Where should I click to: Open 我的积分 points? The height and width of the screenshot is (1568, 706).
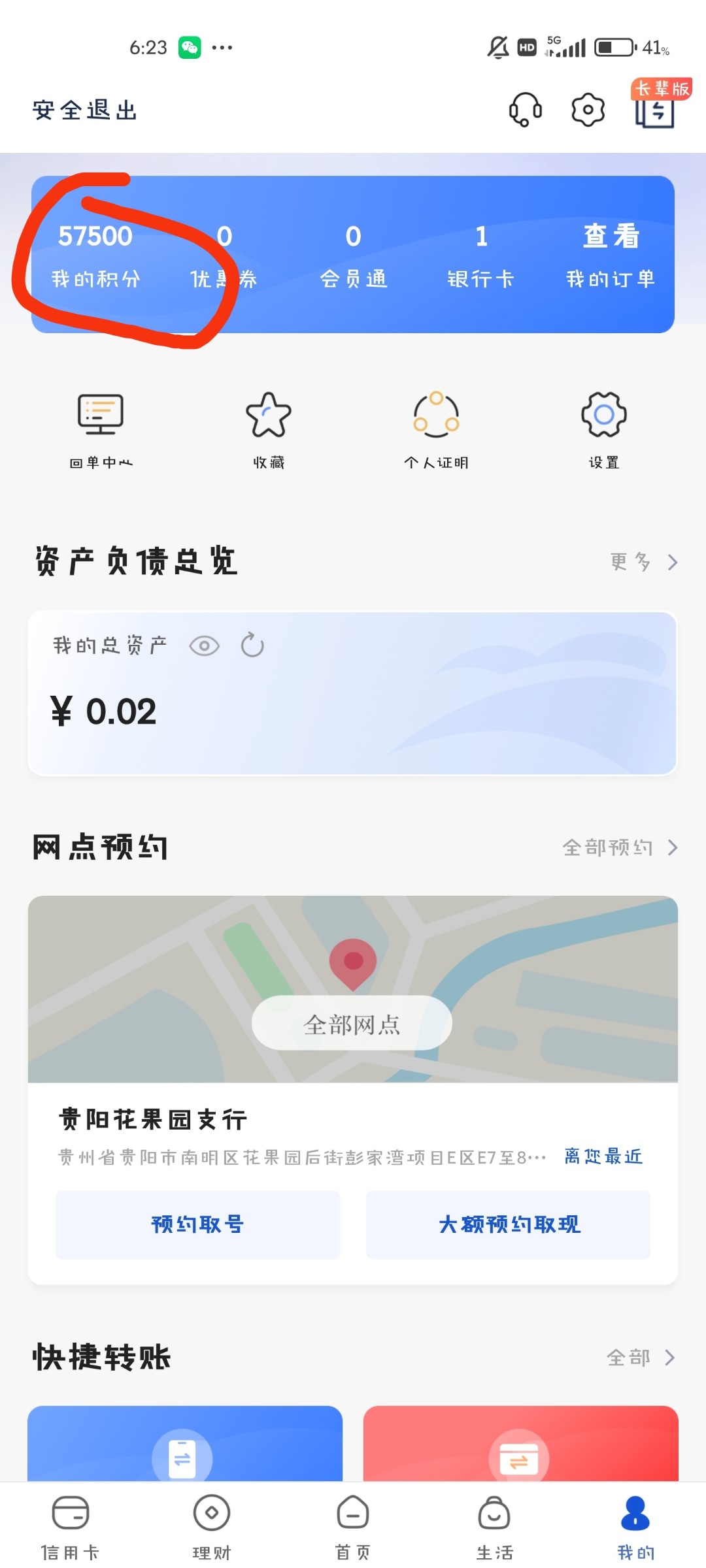[x=95, y=255]
